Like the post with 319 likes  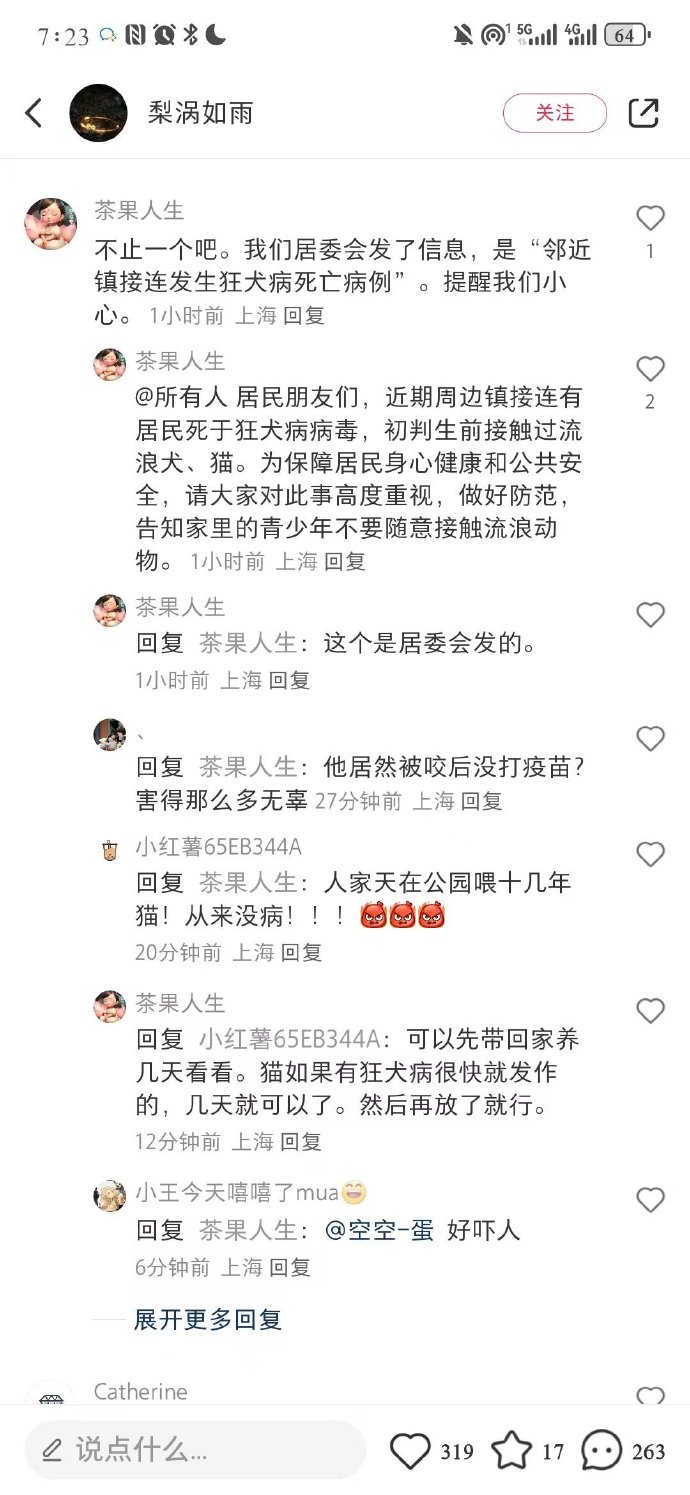(410, 1451)
